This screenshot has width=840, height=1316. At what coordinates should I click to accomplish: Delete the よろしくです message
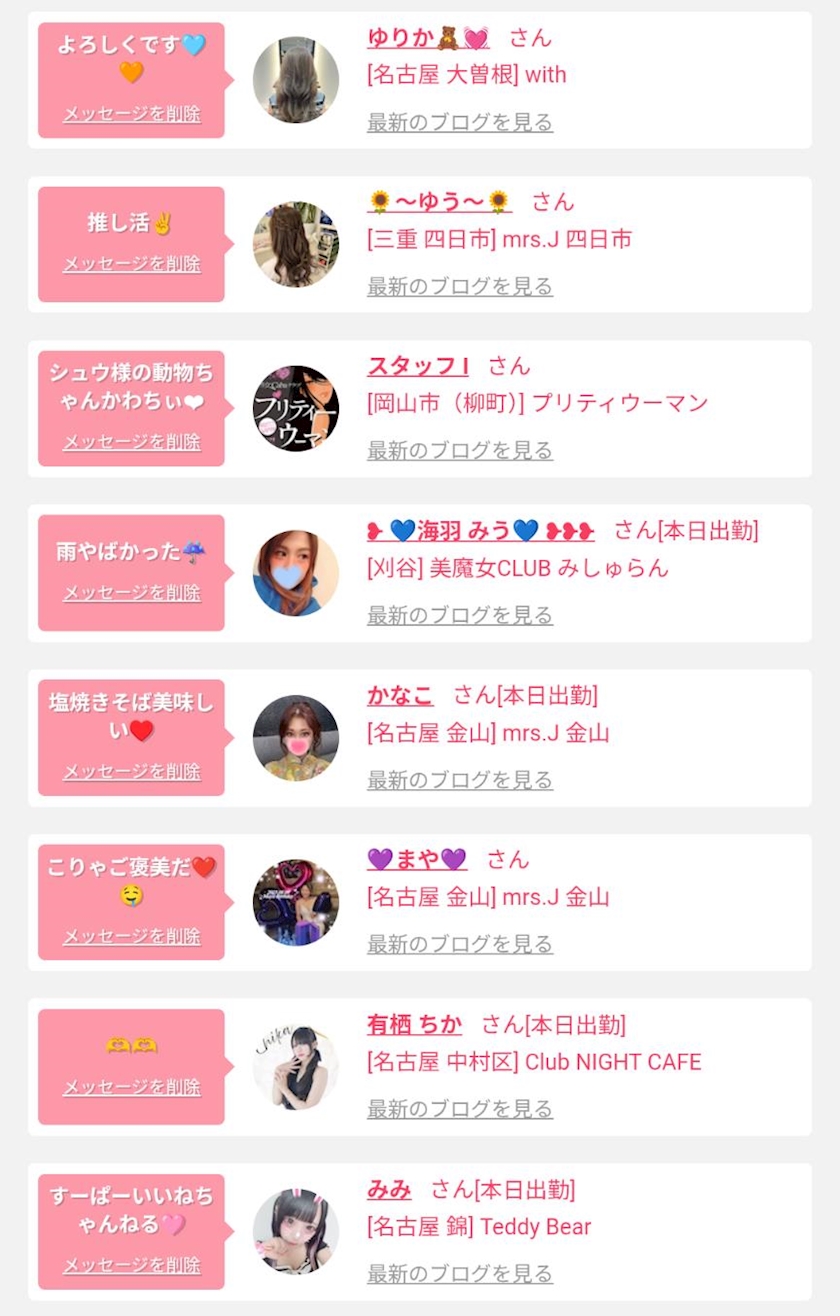point(132,114)
